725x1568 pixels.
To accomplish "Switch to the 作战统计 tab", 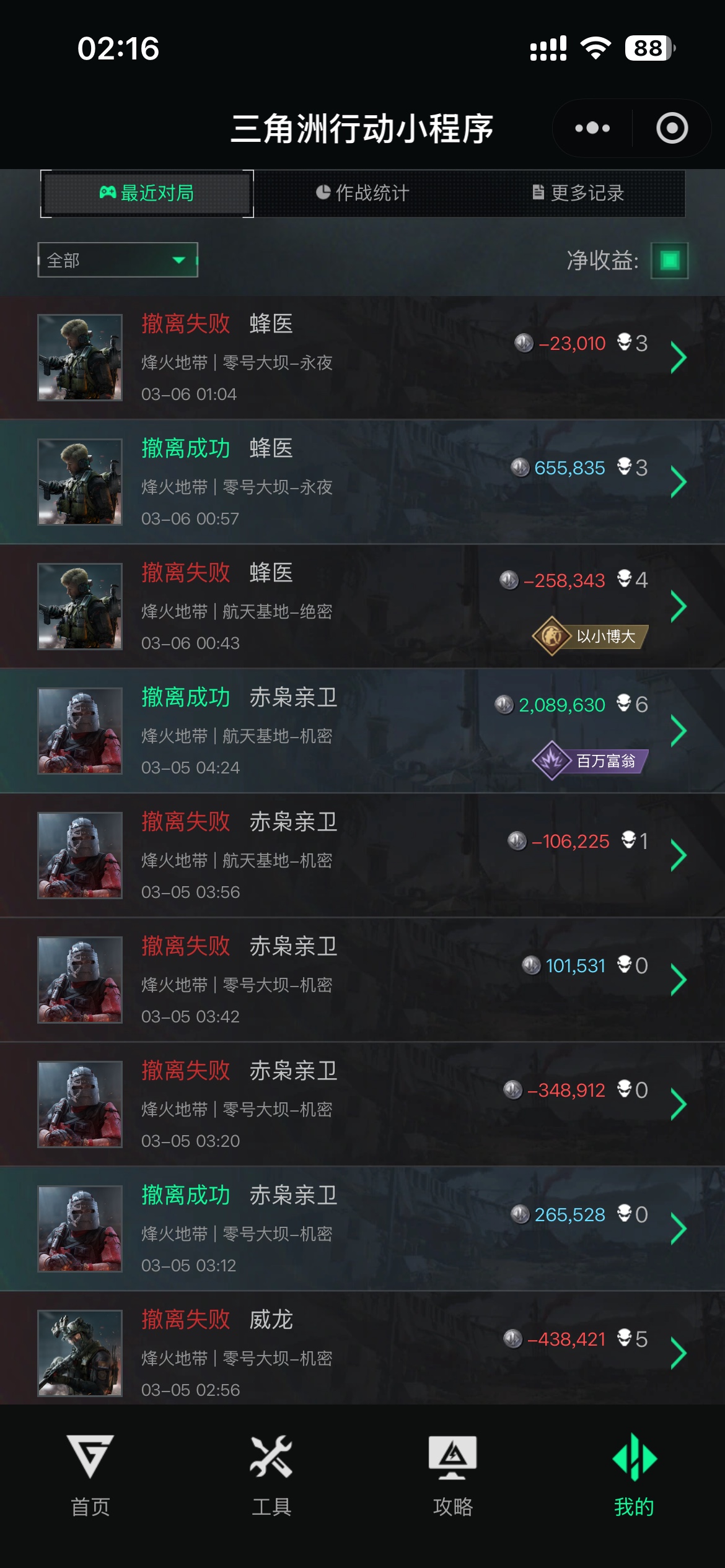I will click(362, 193).
